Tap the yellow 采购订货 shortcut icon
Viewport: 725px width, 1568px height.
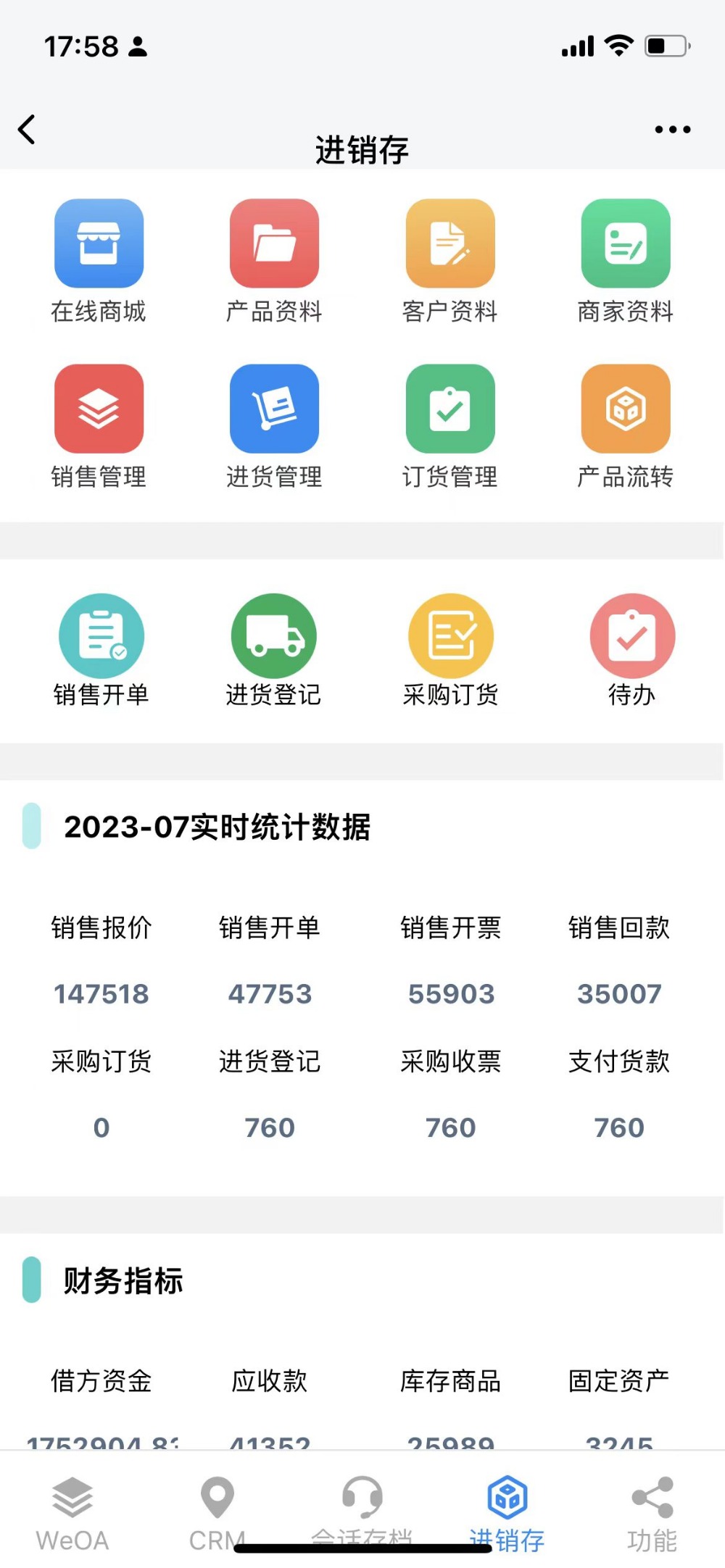coord(451,636)
